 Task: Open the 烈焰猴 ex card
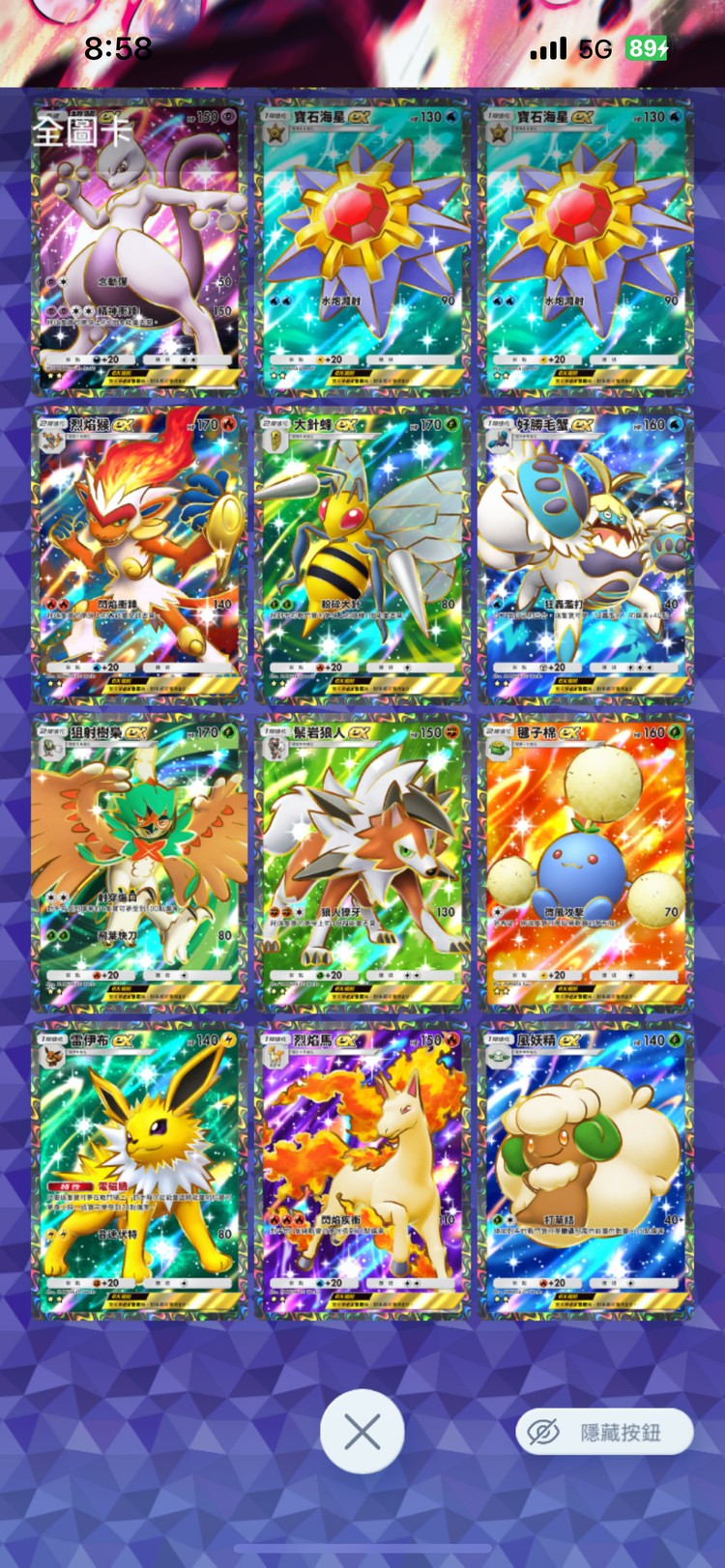point(139,556)
